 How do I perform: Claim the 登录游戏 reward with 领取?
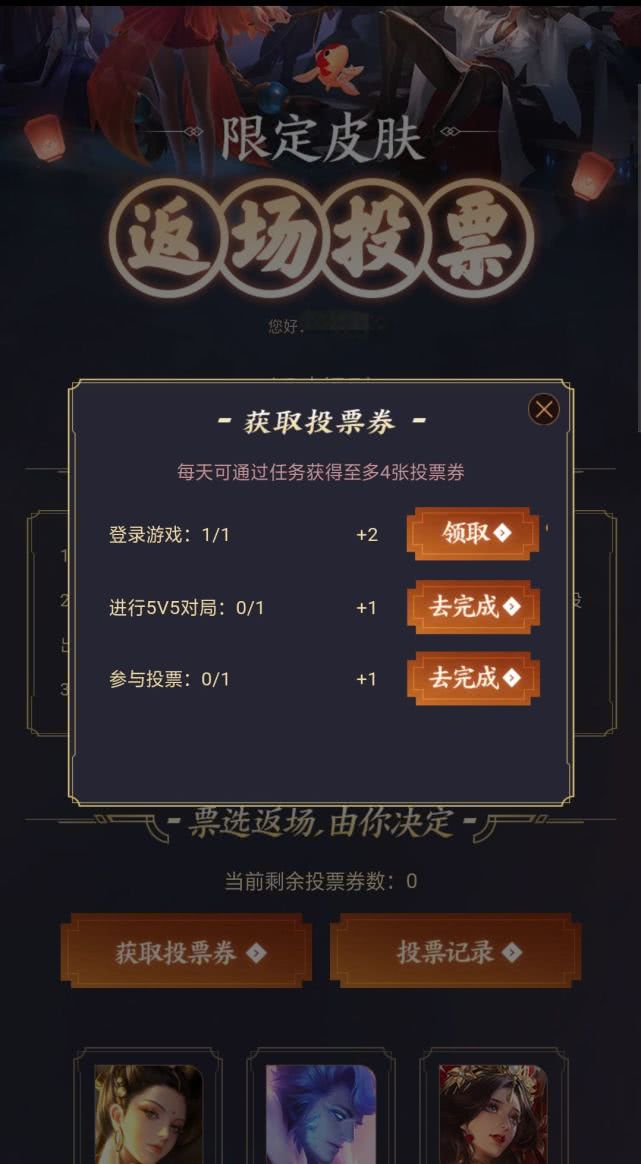coord(472,534)
